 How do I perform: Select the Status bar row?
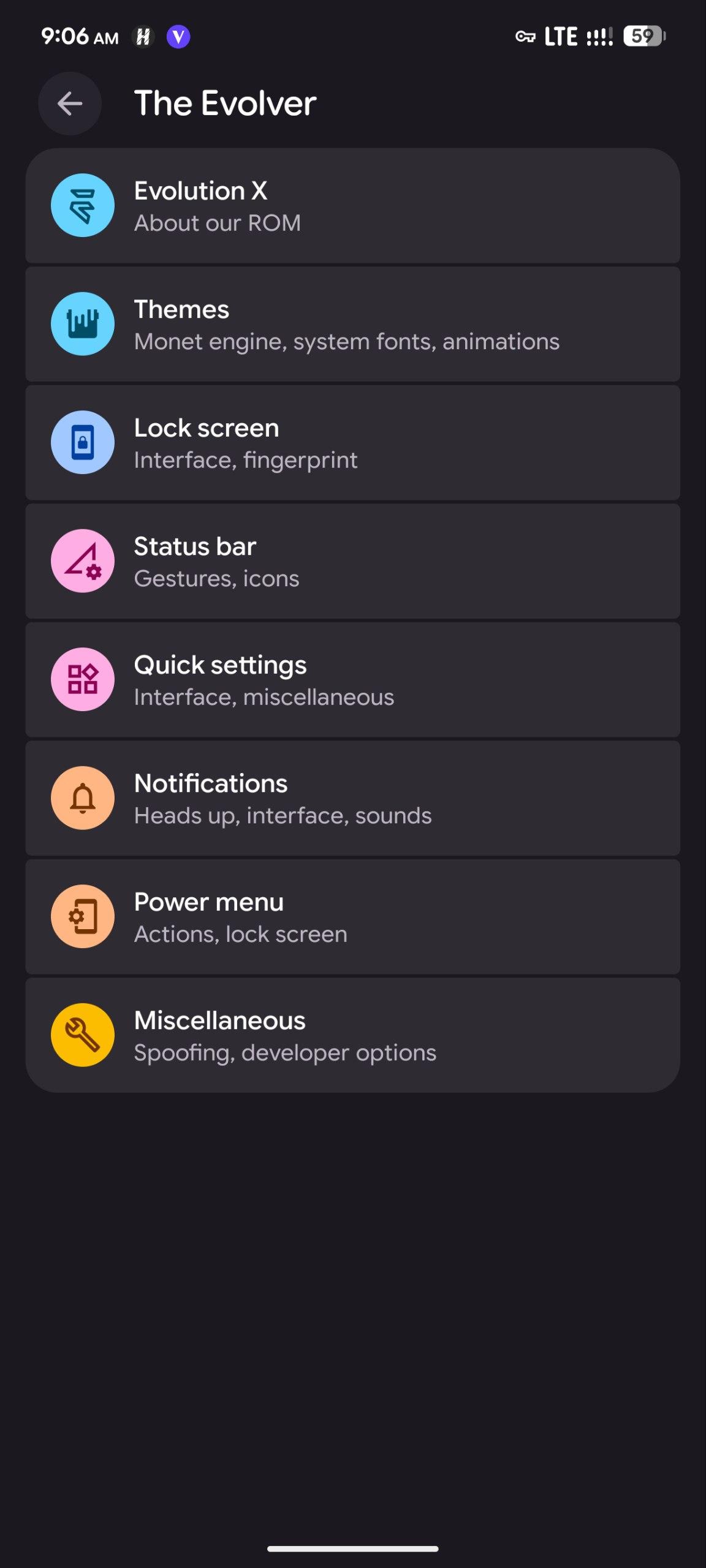pyautogui.click(x=352, y=561)
